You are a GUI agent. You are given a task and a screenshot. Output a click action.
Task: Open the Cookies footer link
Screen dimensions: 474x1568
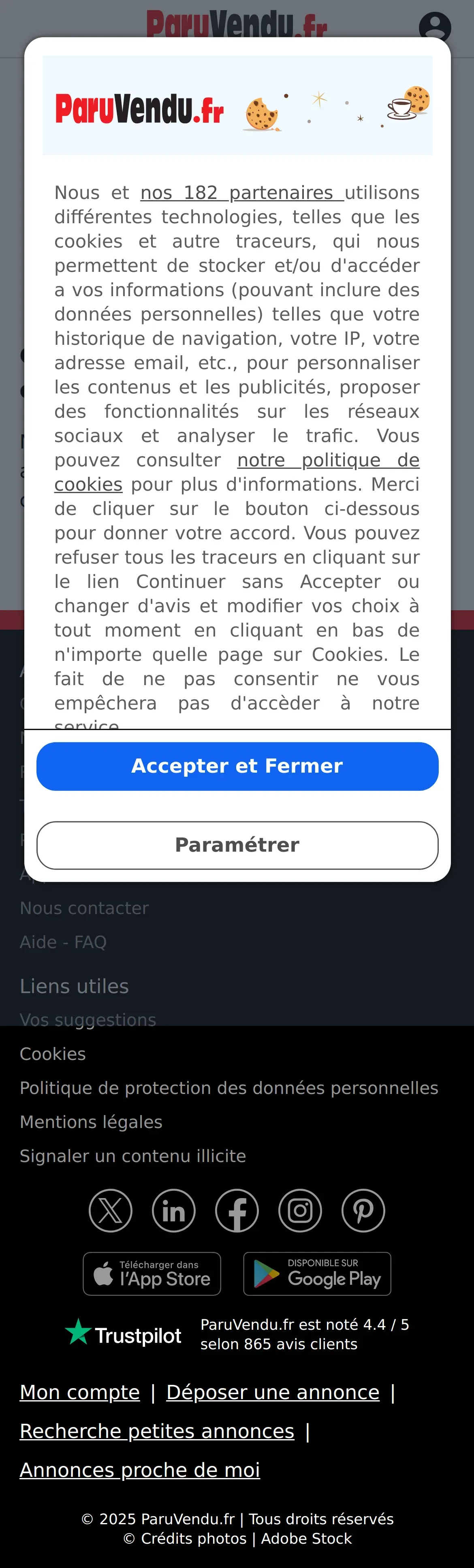(x=53, y=1054)
